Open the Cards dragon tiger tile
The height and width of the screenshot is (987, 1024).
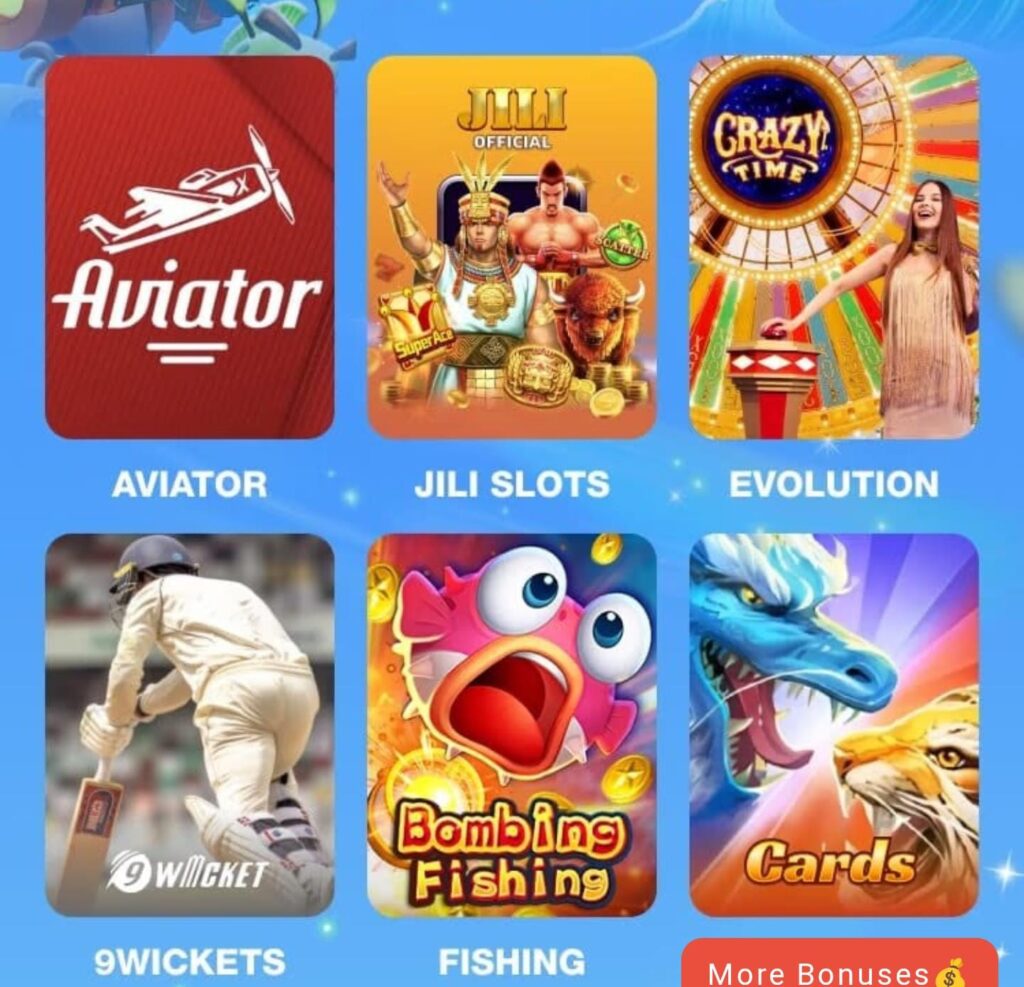[x=833, y=724]
